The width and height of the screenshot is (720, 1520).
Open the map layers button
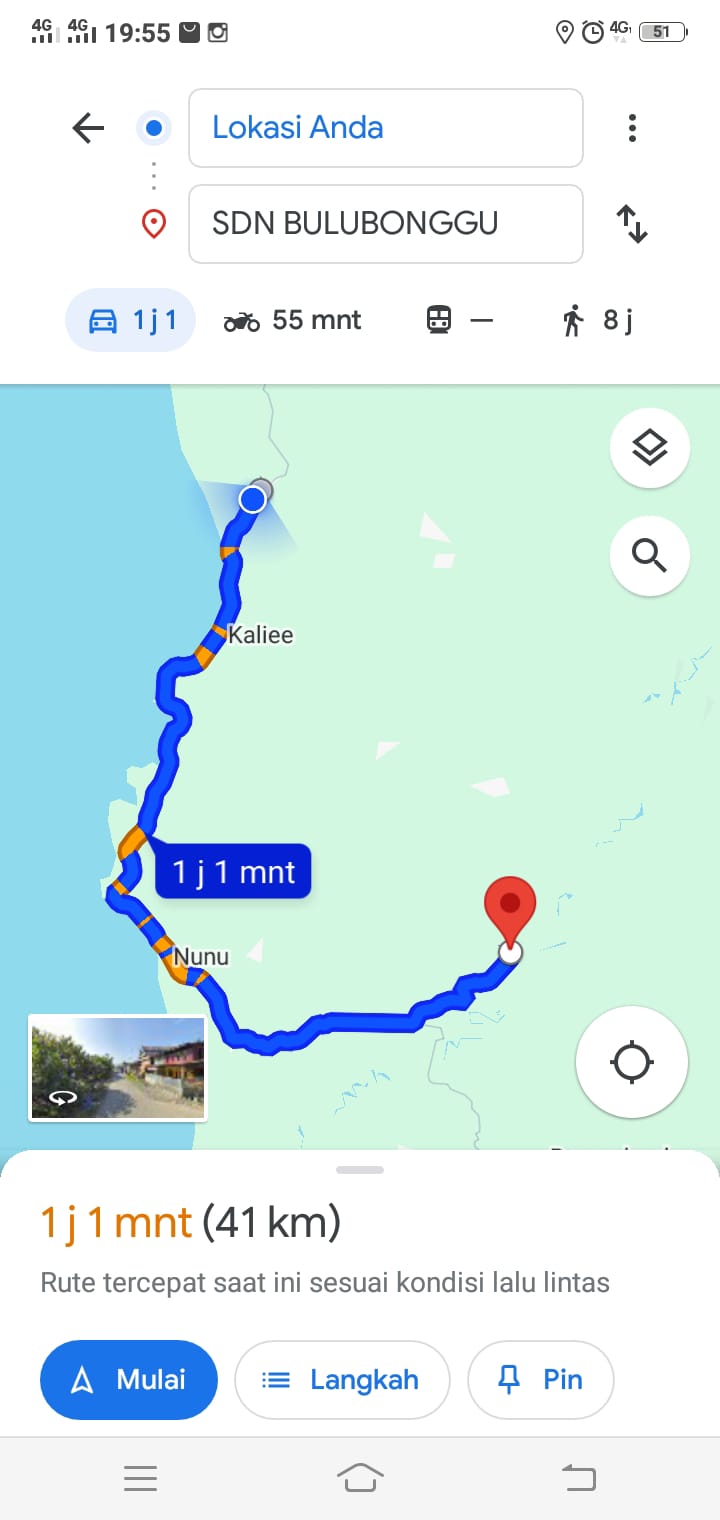(650, 448)
